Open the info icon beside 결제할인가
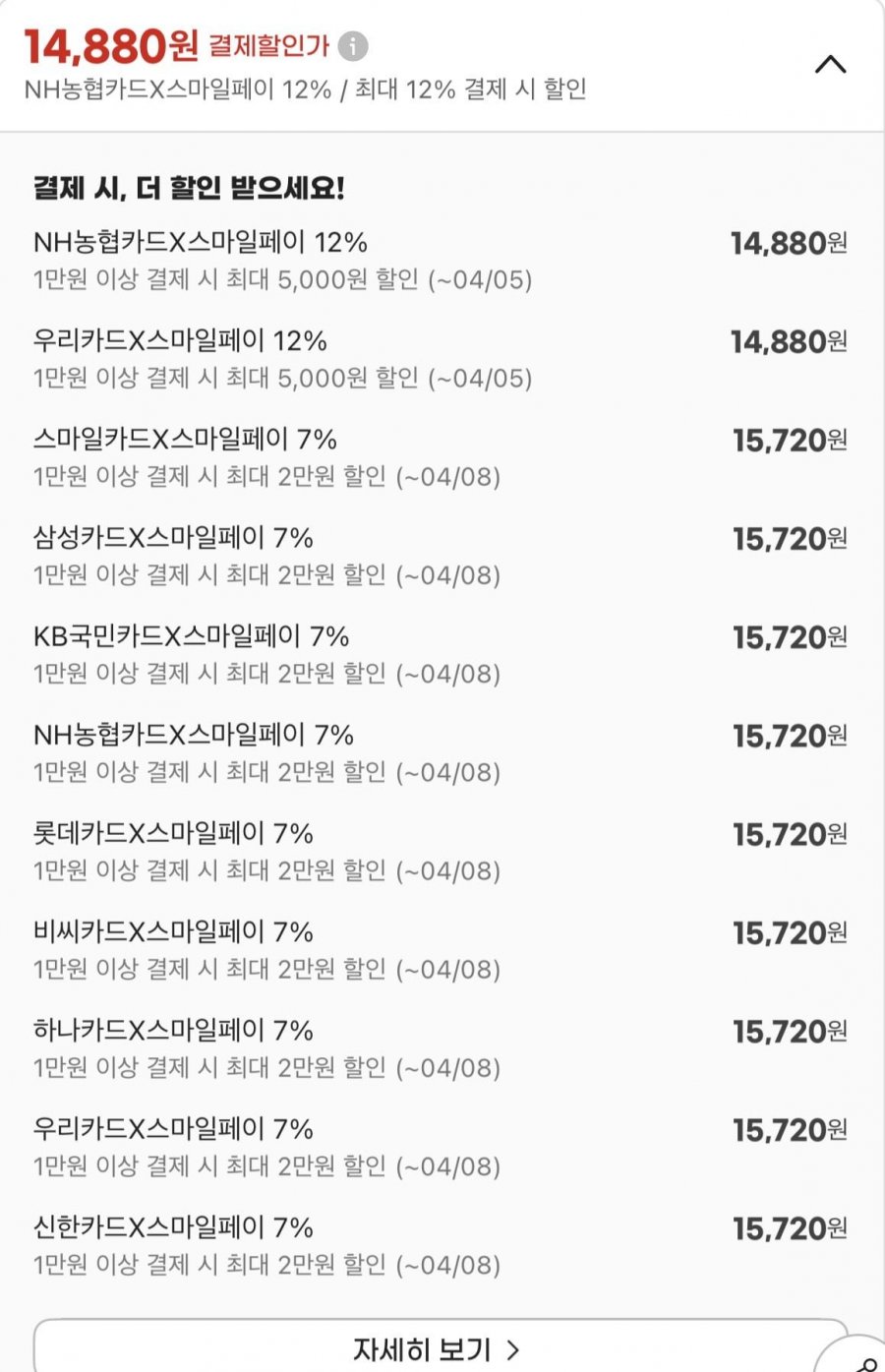The width and height of the screenshot is (885, 1372). tap(353, 46)
